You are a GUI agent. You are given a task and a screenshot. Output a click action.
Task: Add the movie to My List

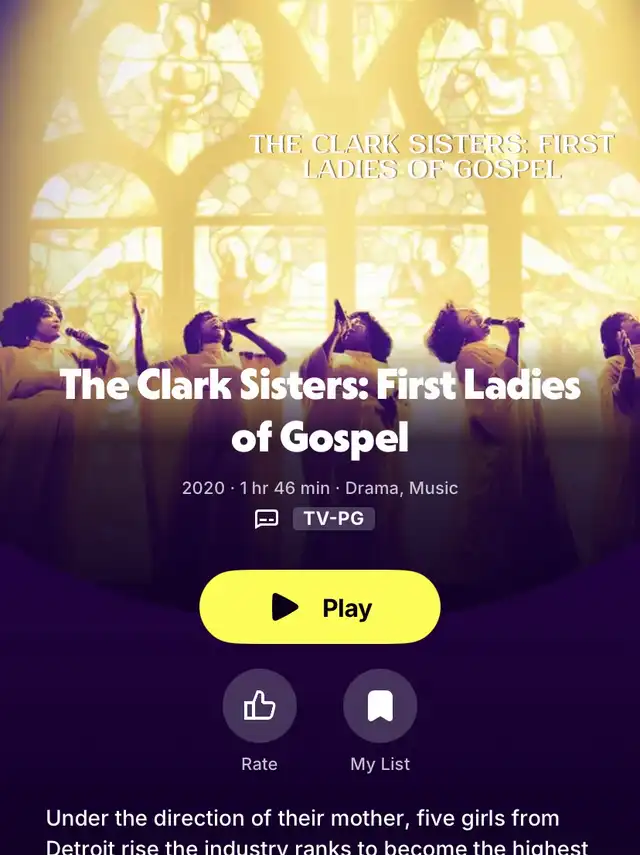click(x=380, y=707)
